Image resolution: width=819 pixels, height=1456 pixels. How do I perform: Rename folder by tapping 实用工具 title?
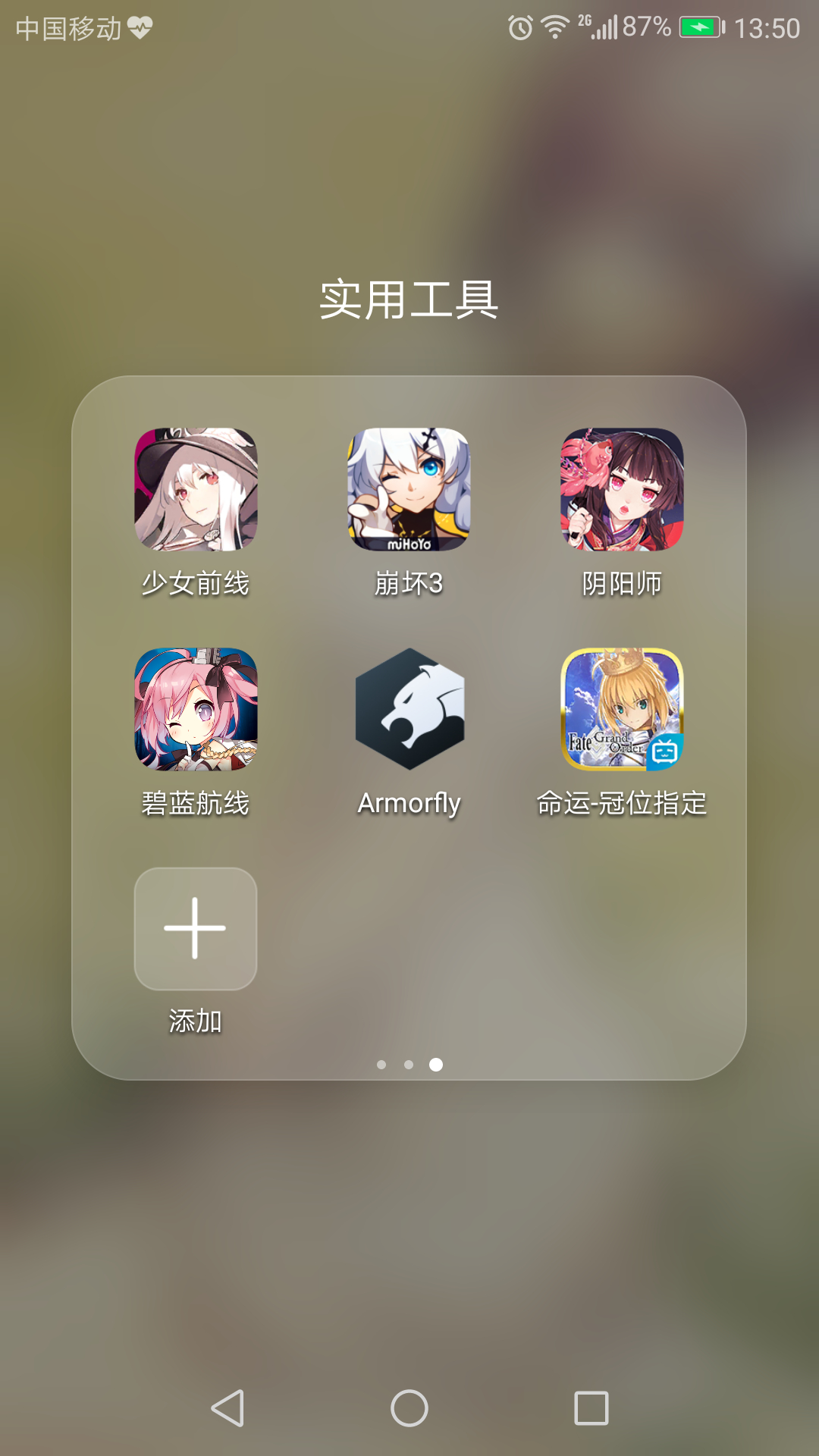pos(409,300)
